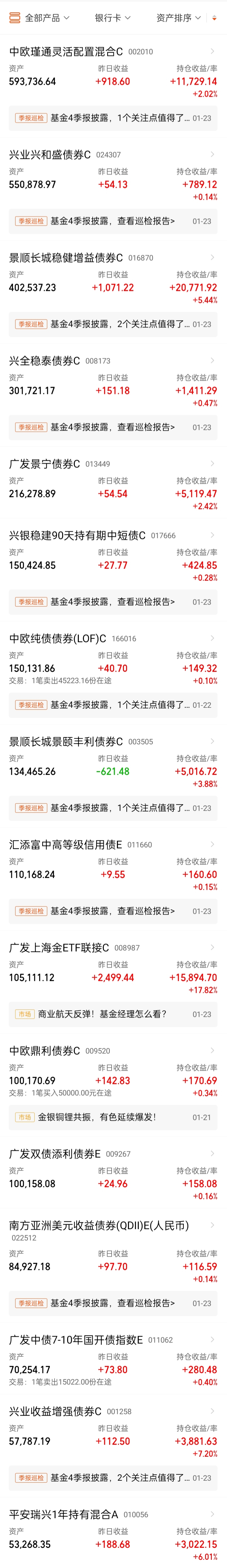
Task: Open 查看巡检报告 notice under 汇添富中高等级信用债E
Action: (113, 911)
